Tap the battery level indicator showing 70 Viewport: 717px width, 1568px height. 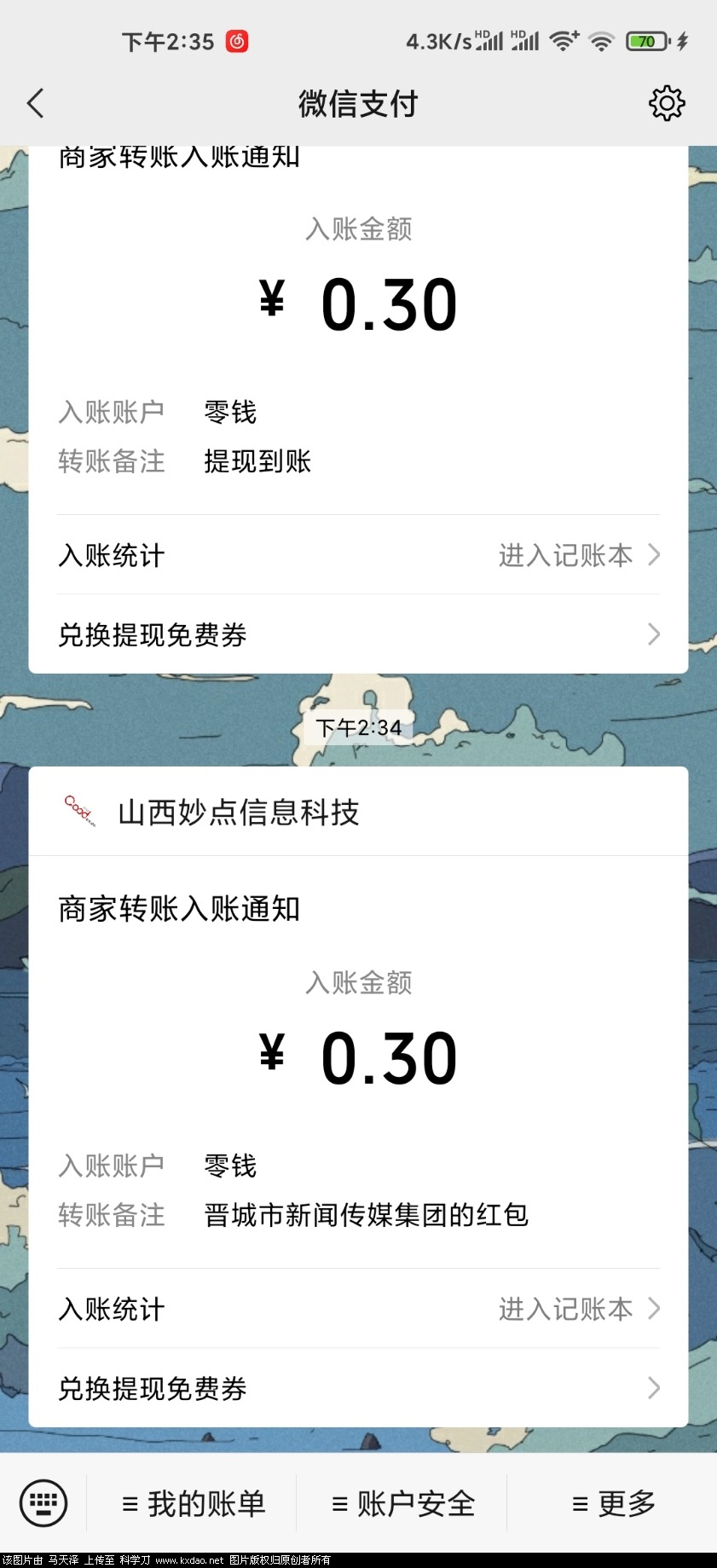[646, 40]
